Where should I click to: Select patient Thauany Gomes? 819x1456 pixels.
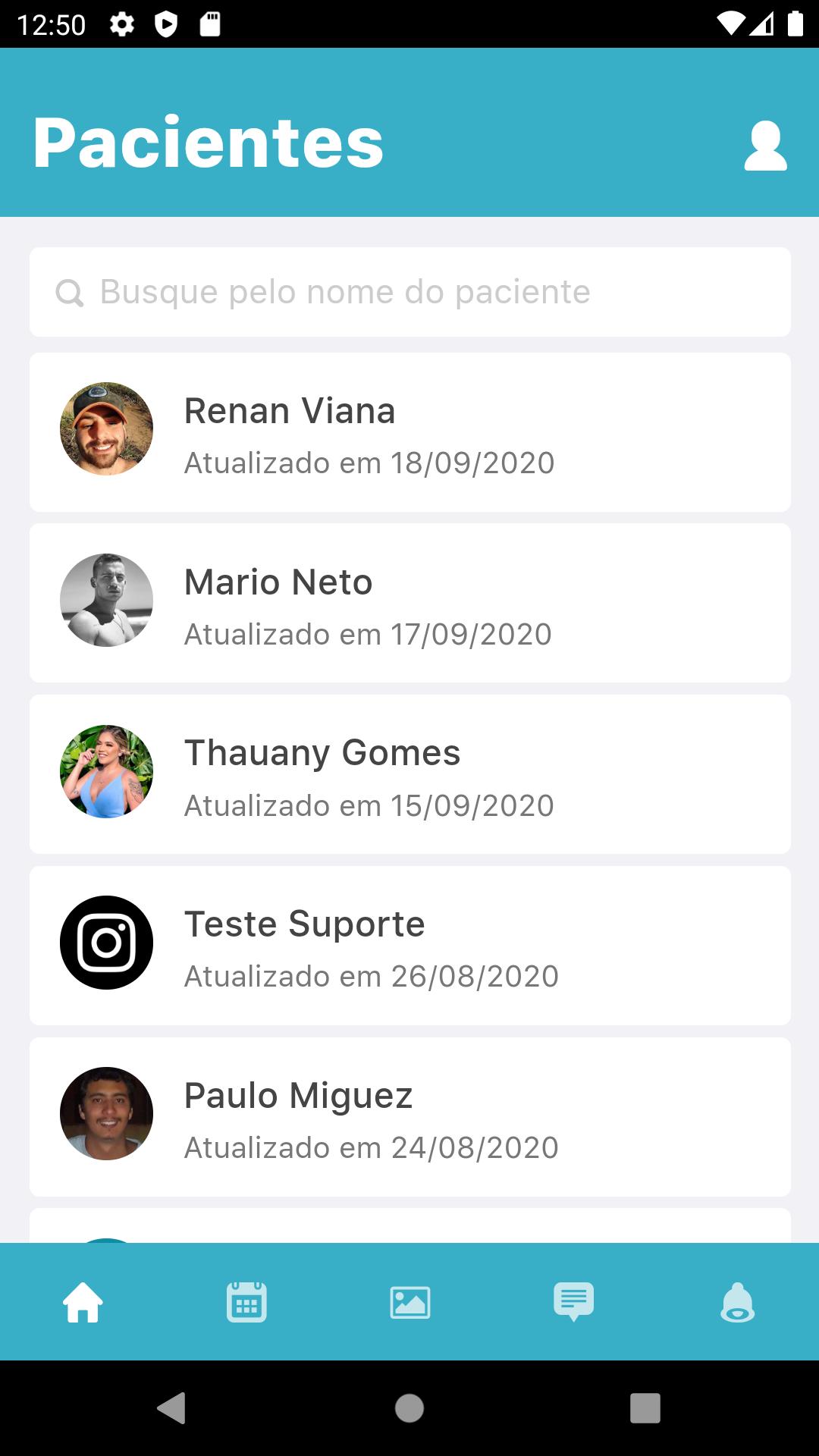click(409, 774)
